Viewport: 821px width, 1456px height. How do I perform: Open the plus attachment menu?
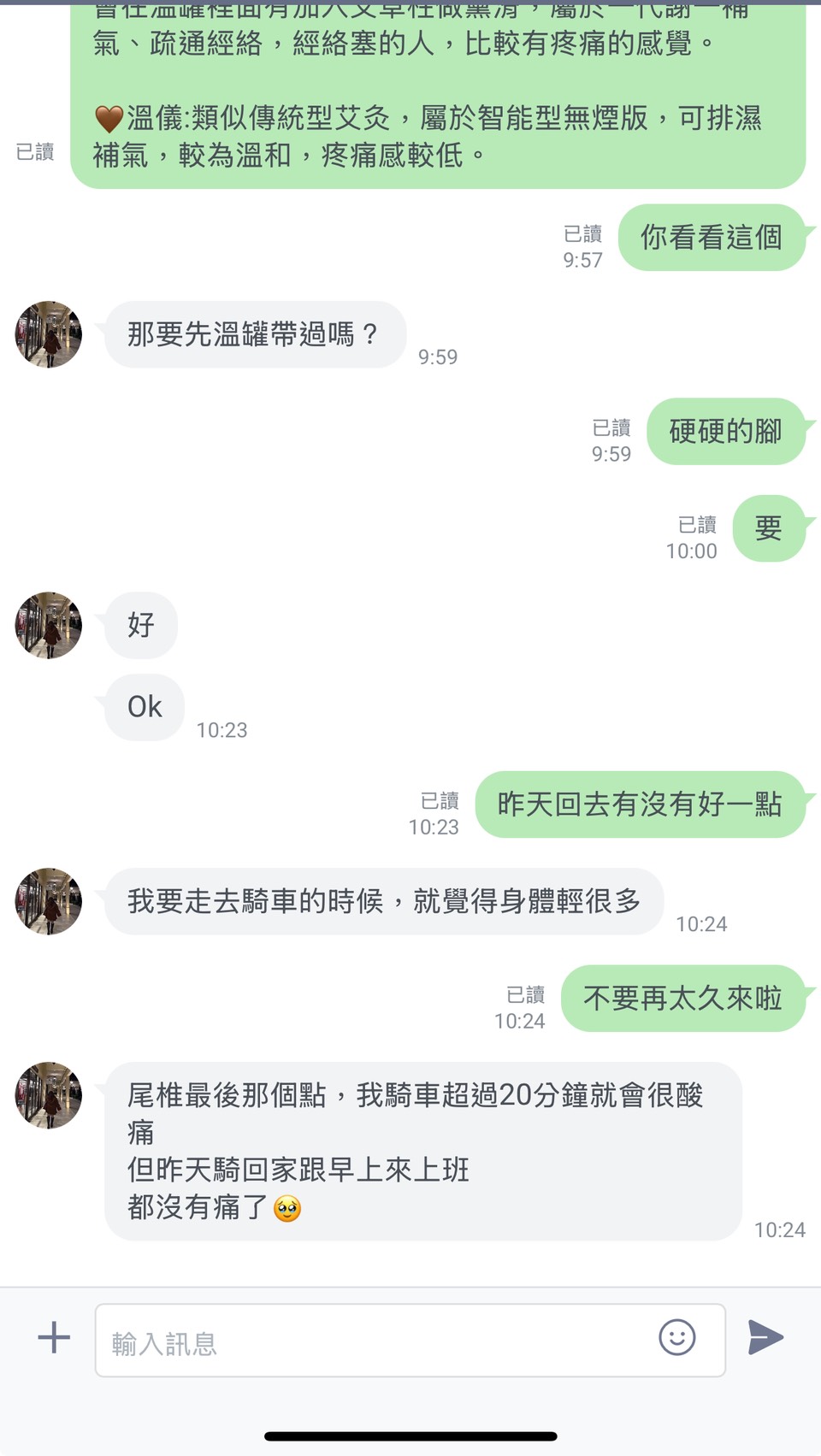[x=54, y=1337]
